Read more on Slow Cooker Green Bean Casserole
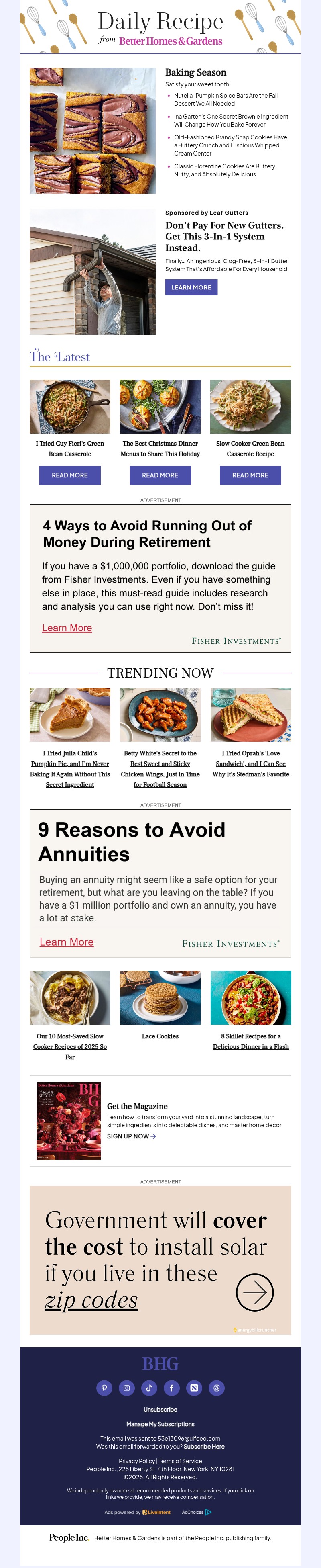This screenshot has width=321, height=1568. [x=250, y=475]
